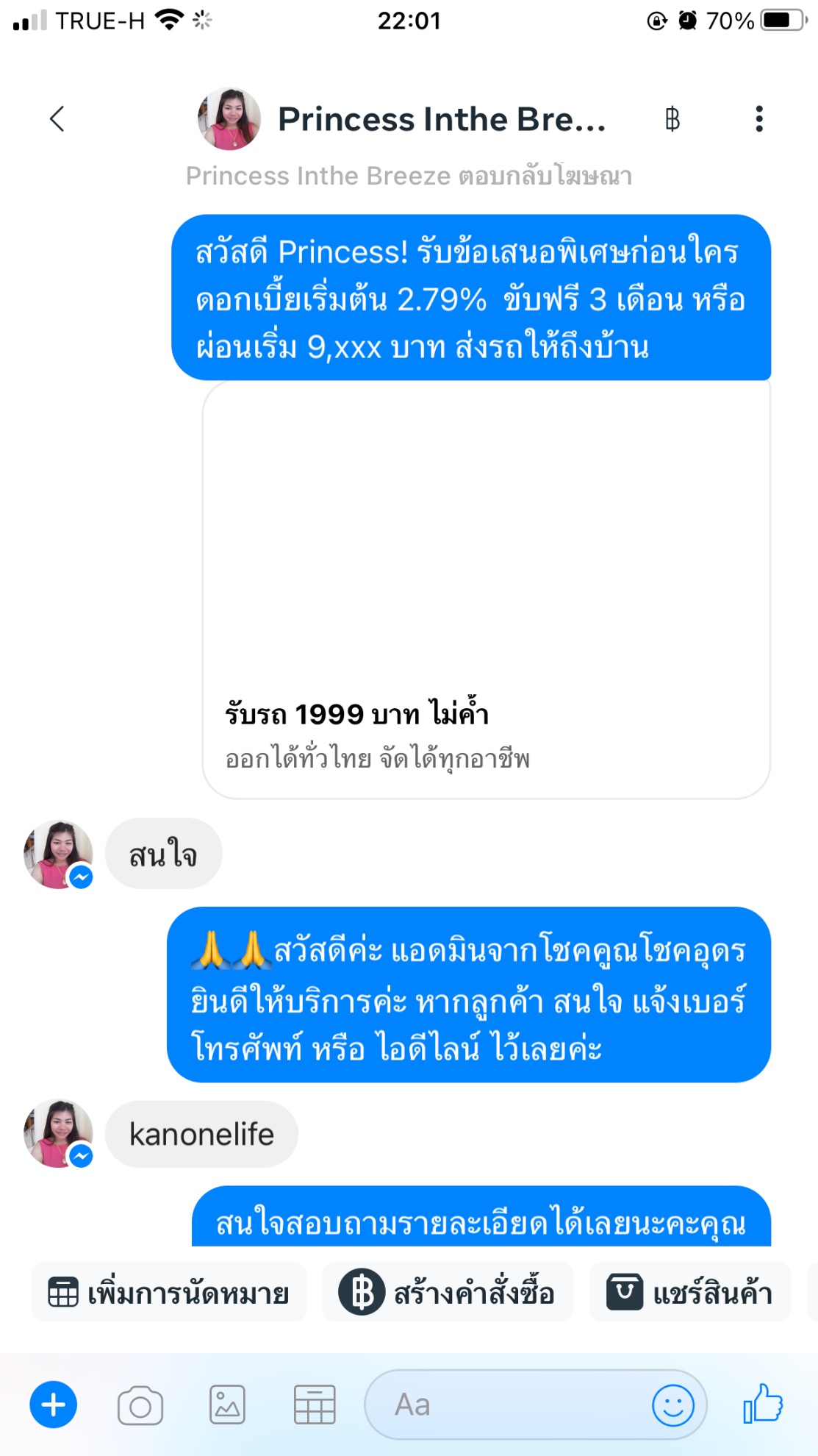The height and width of the screenshot is (1456, 818).
Task: Launch the camera to take a photo
Action: pyautogui.click(x=140, y=1405)
